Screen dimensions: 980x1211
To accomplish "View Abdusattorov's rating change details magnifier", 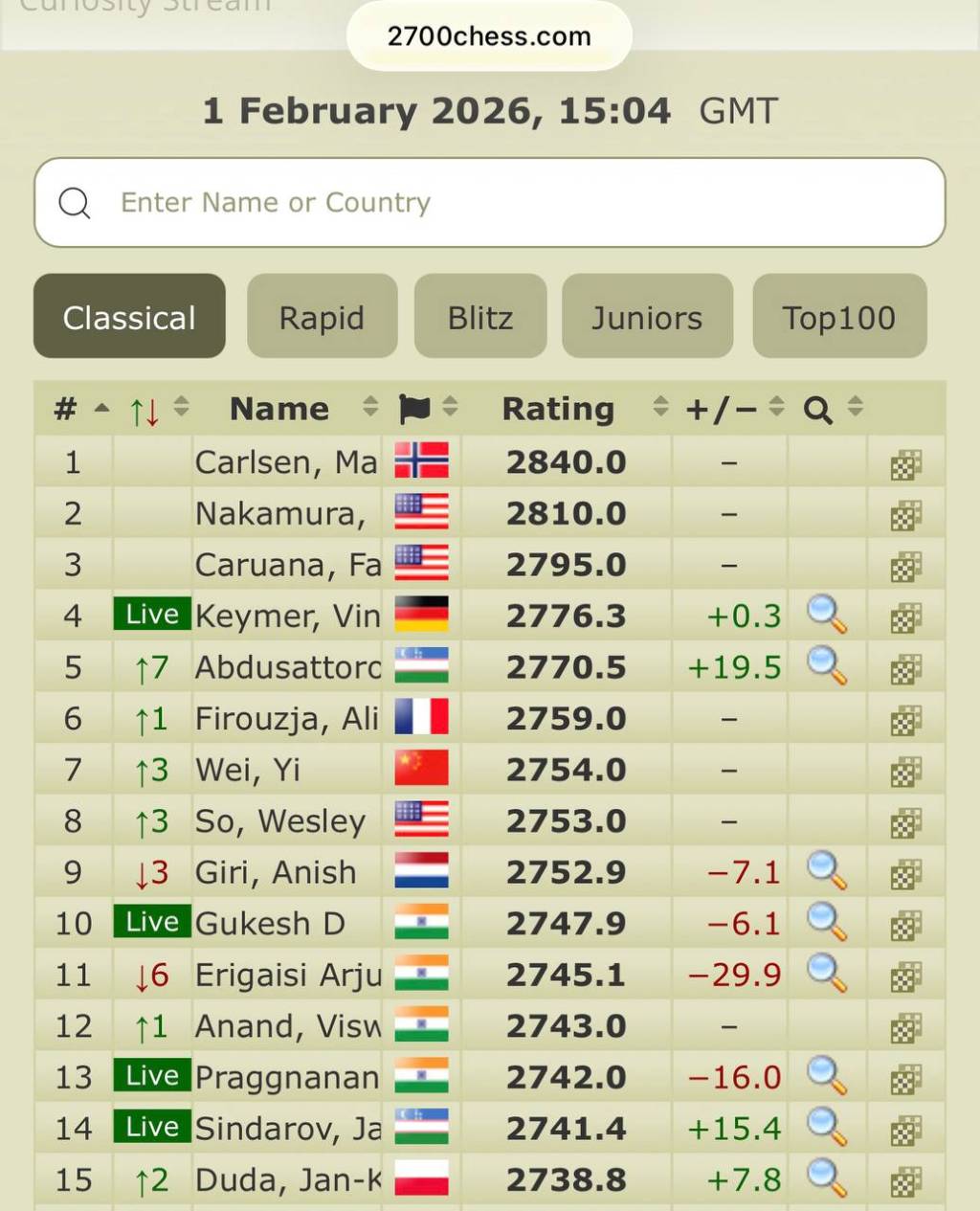I will coord(827,666).
